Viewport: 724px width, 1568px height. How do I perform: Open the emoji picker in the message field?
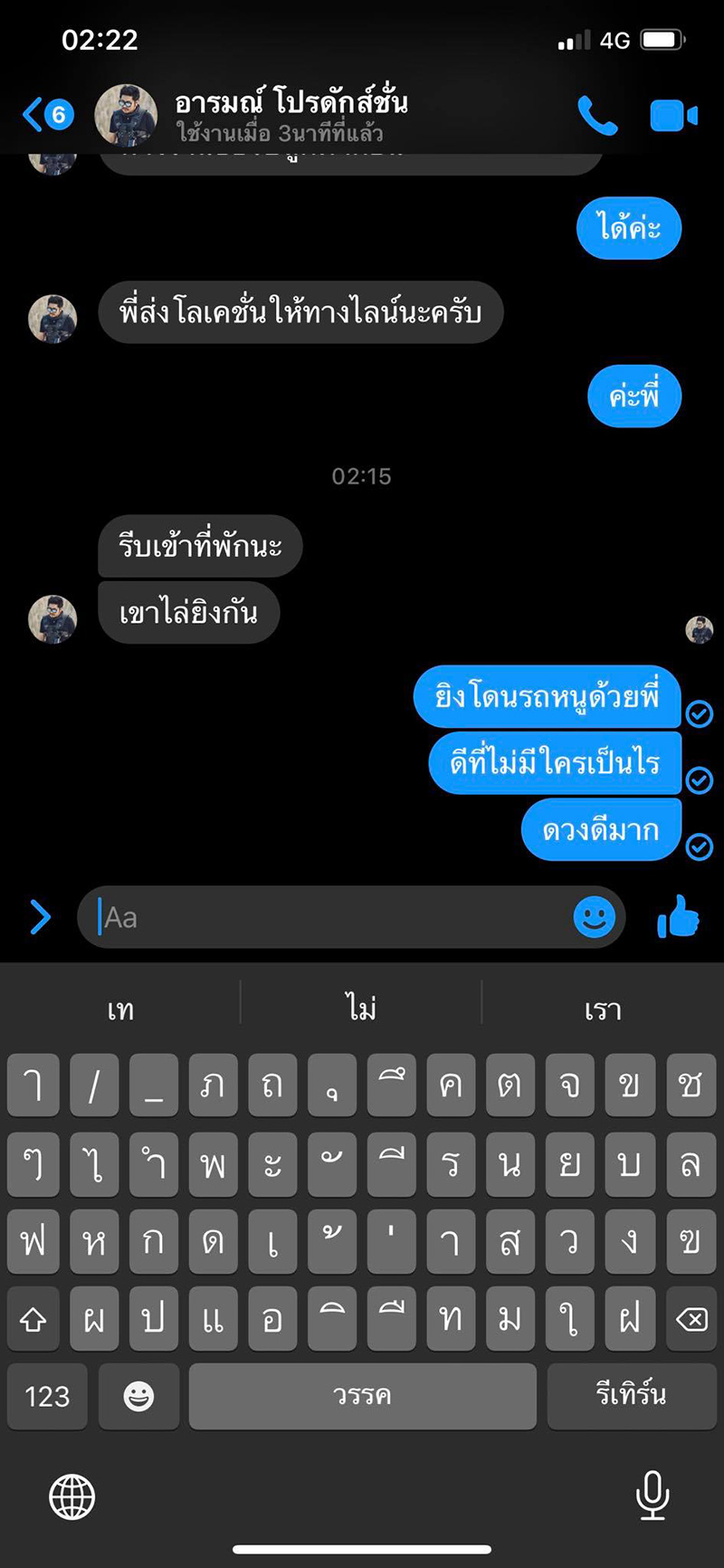point(593,916)
